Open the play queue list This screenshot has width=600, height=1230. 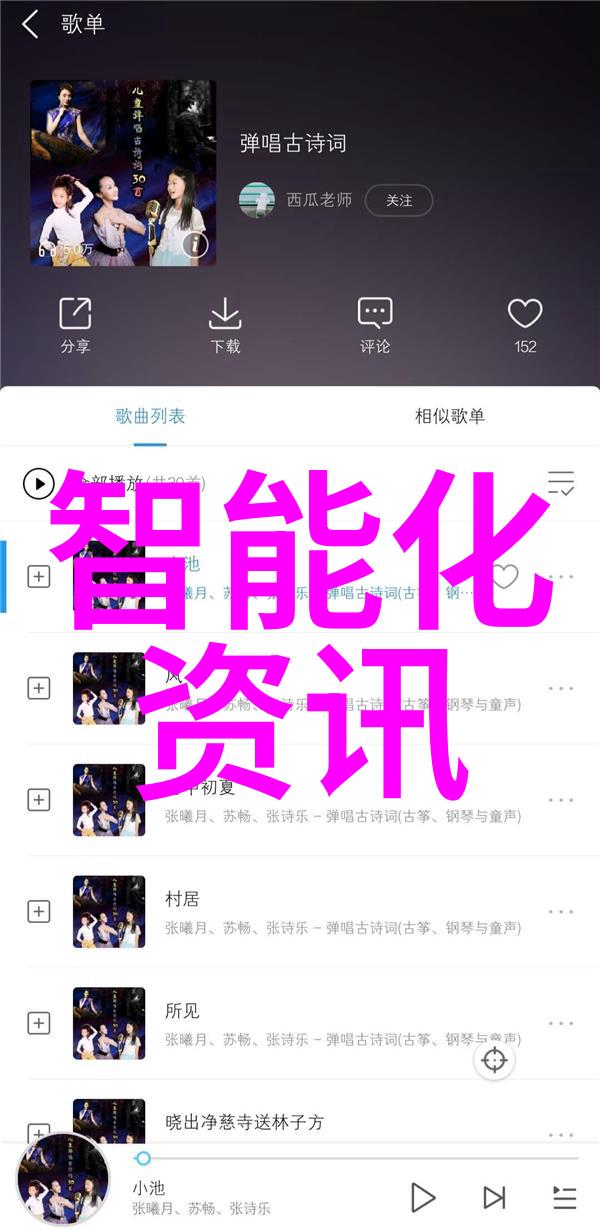(x=564, y=1197)
